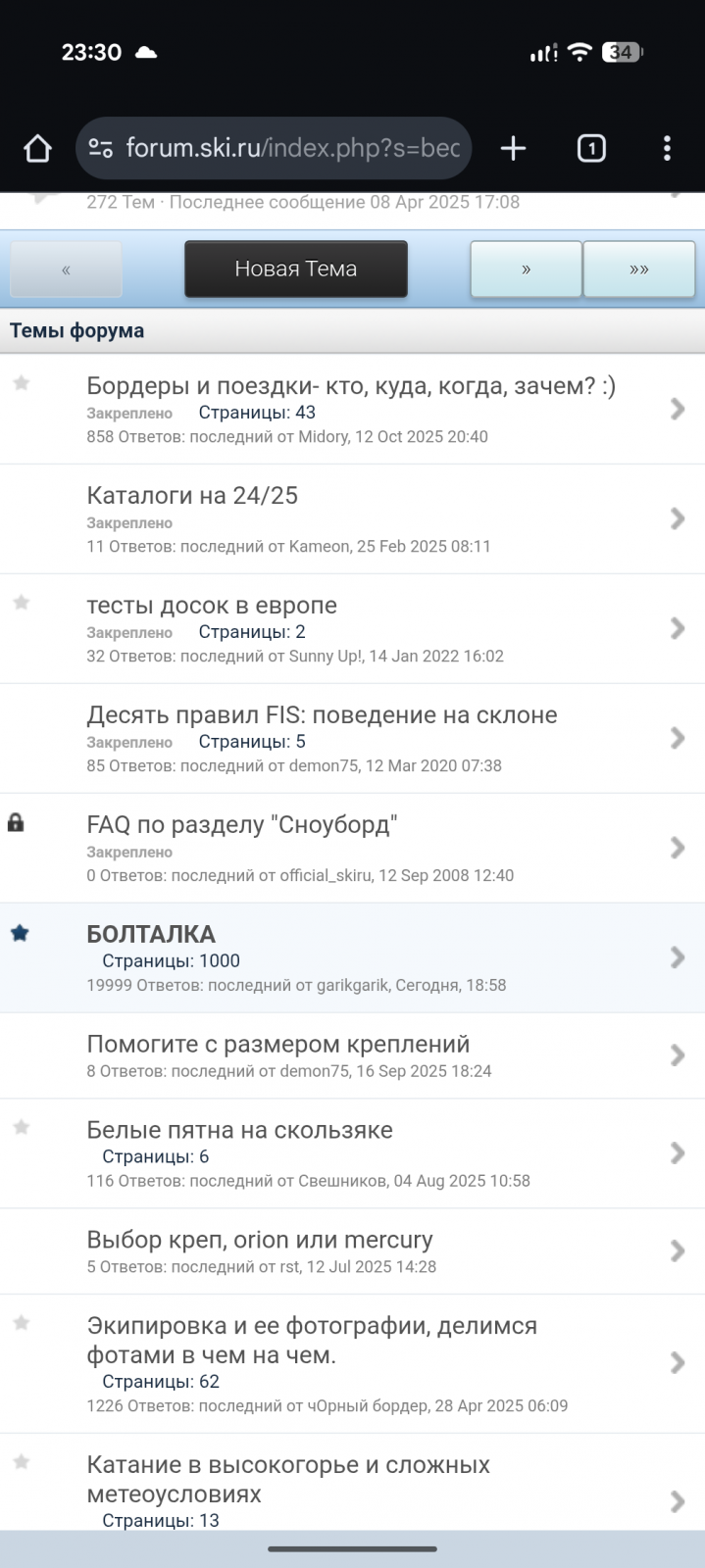The height and width of the screenshot is (1568, 705).
Task: Open Десять правил FIS topic
Action: click(x=322, y=715)
